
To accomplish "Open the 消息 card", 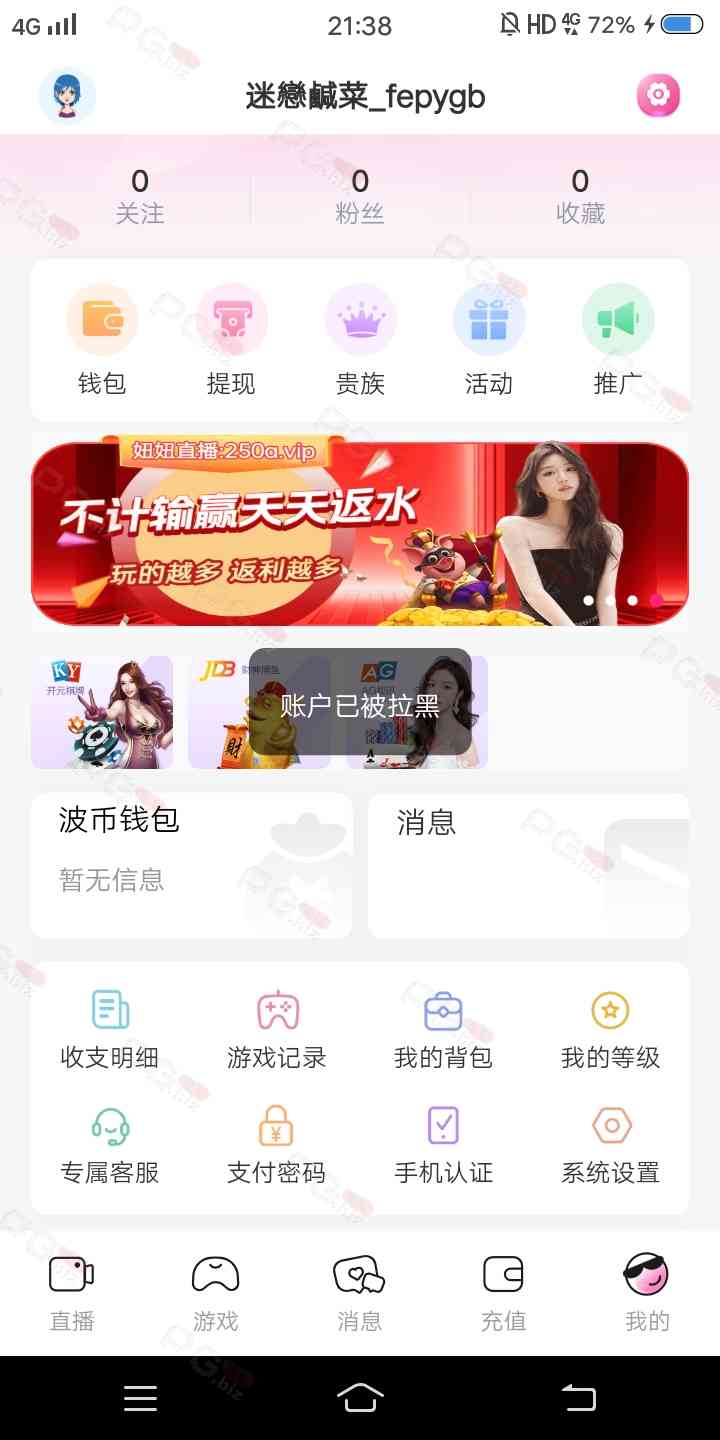I will pos(528,865).
